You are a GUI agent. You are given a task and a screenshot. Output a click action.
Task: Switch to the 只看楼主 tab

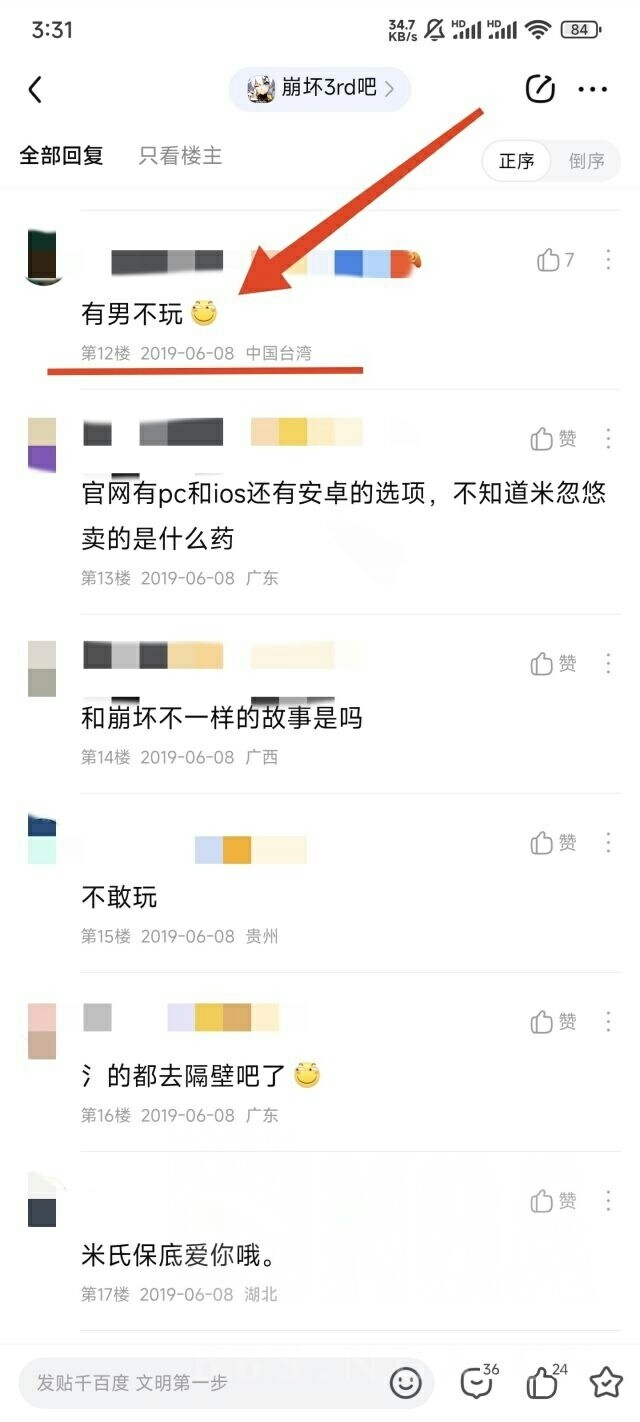[180, 156]
